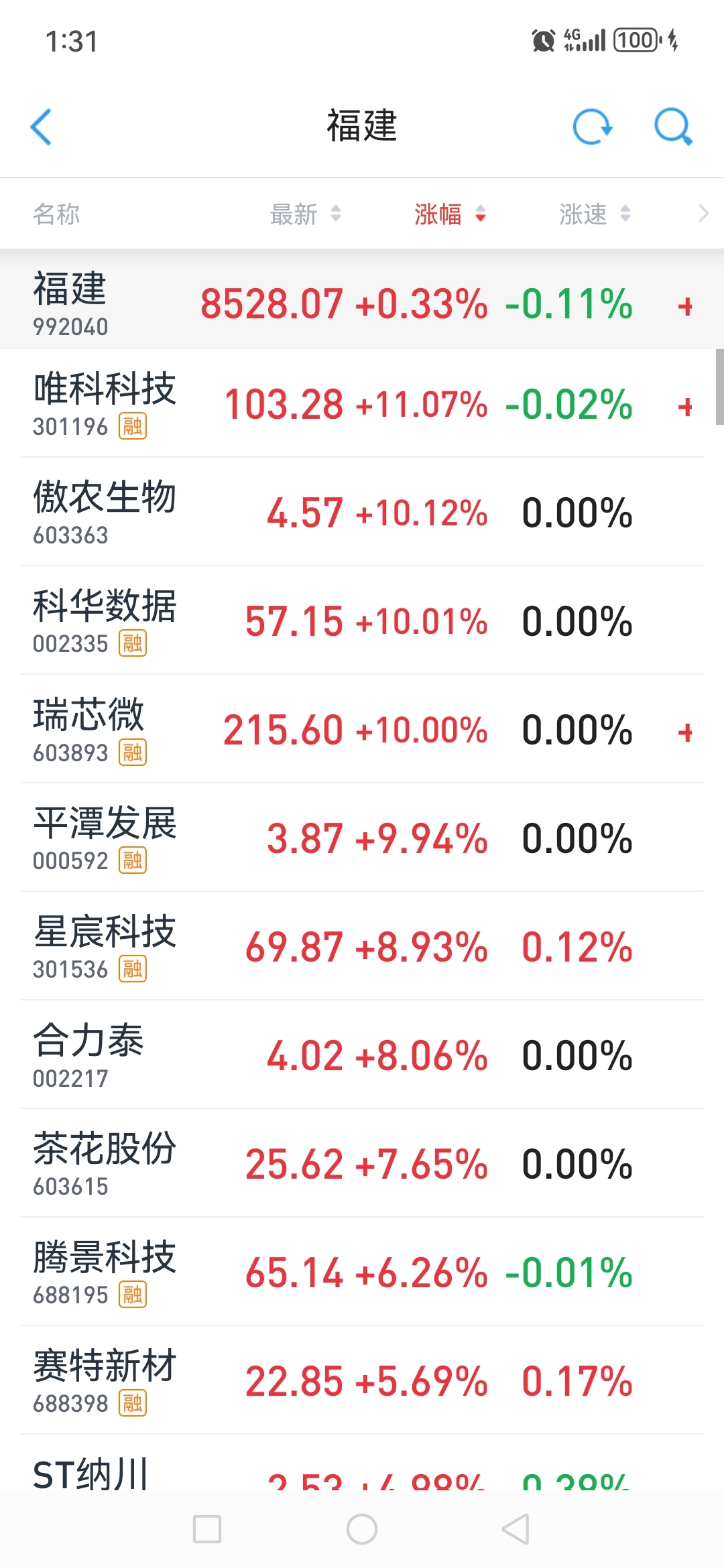This screenshot has width=724, height=1568.
Task: Sort the list by 涨幅
Action: [450, 214]
